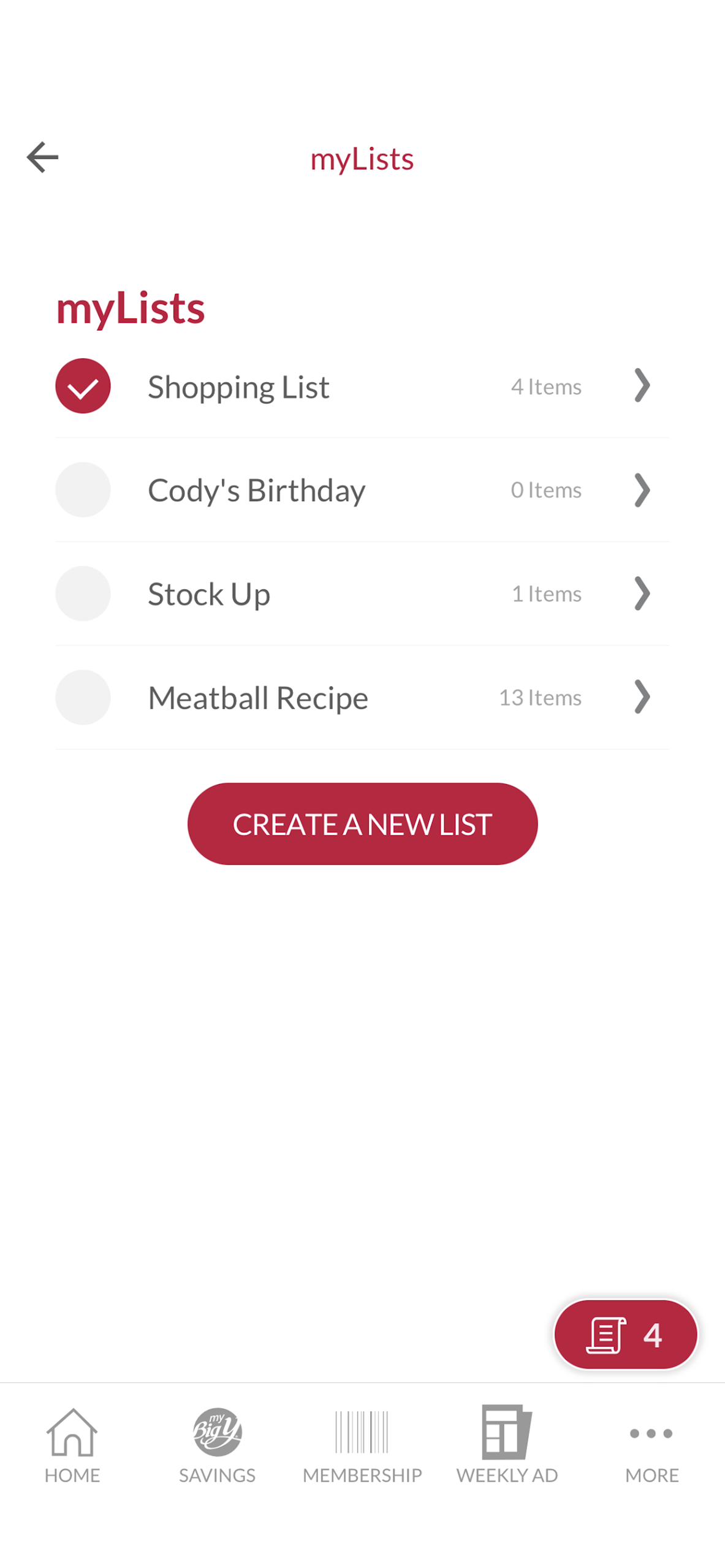View the Weekly Ad tab

507,1444
